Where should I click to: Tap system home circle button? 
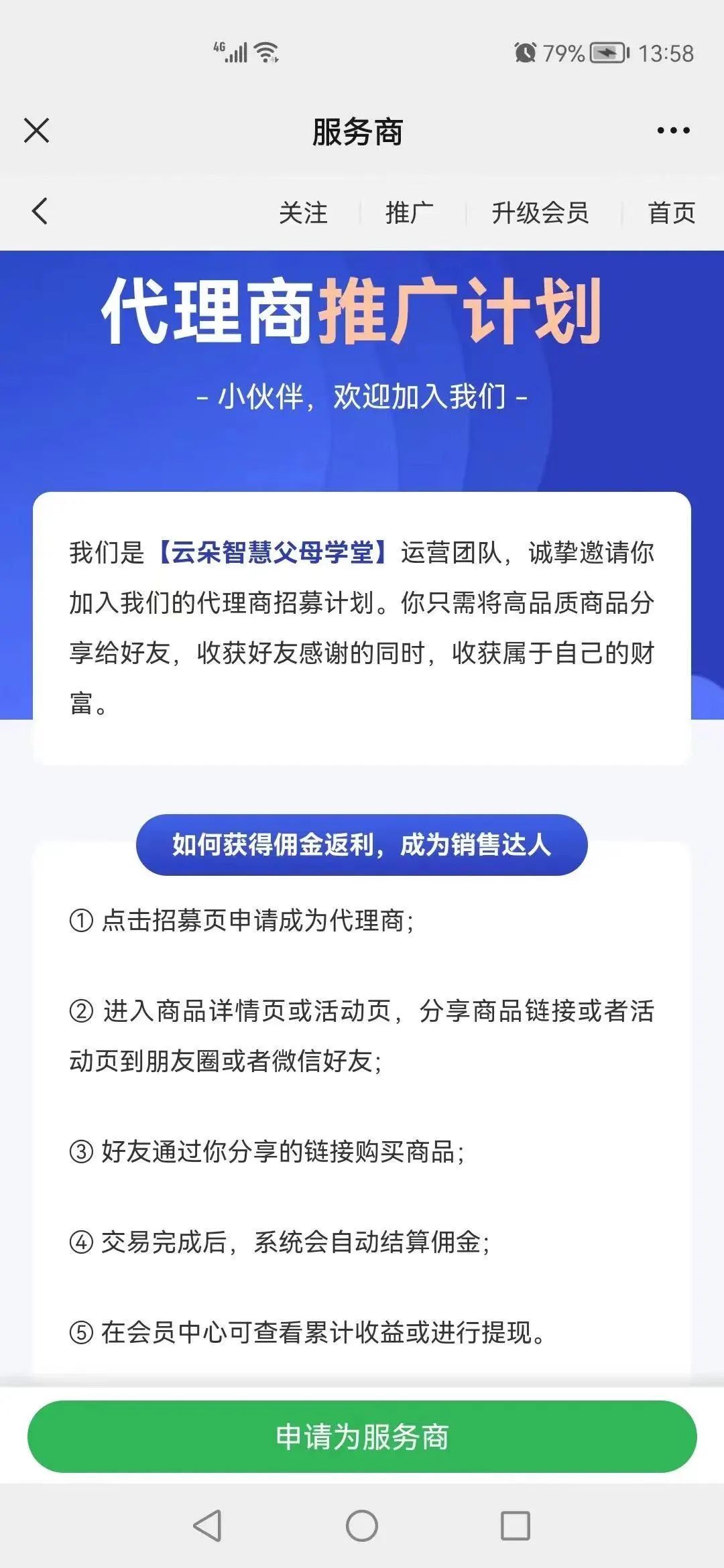[362, 1526]
